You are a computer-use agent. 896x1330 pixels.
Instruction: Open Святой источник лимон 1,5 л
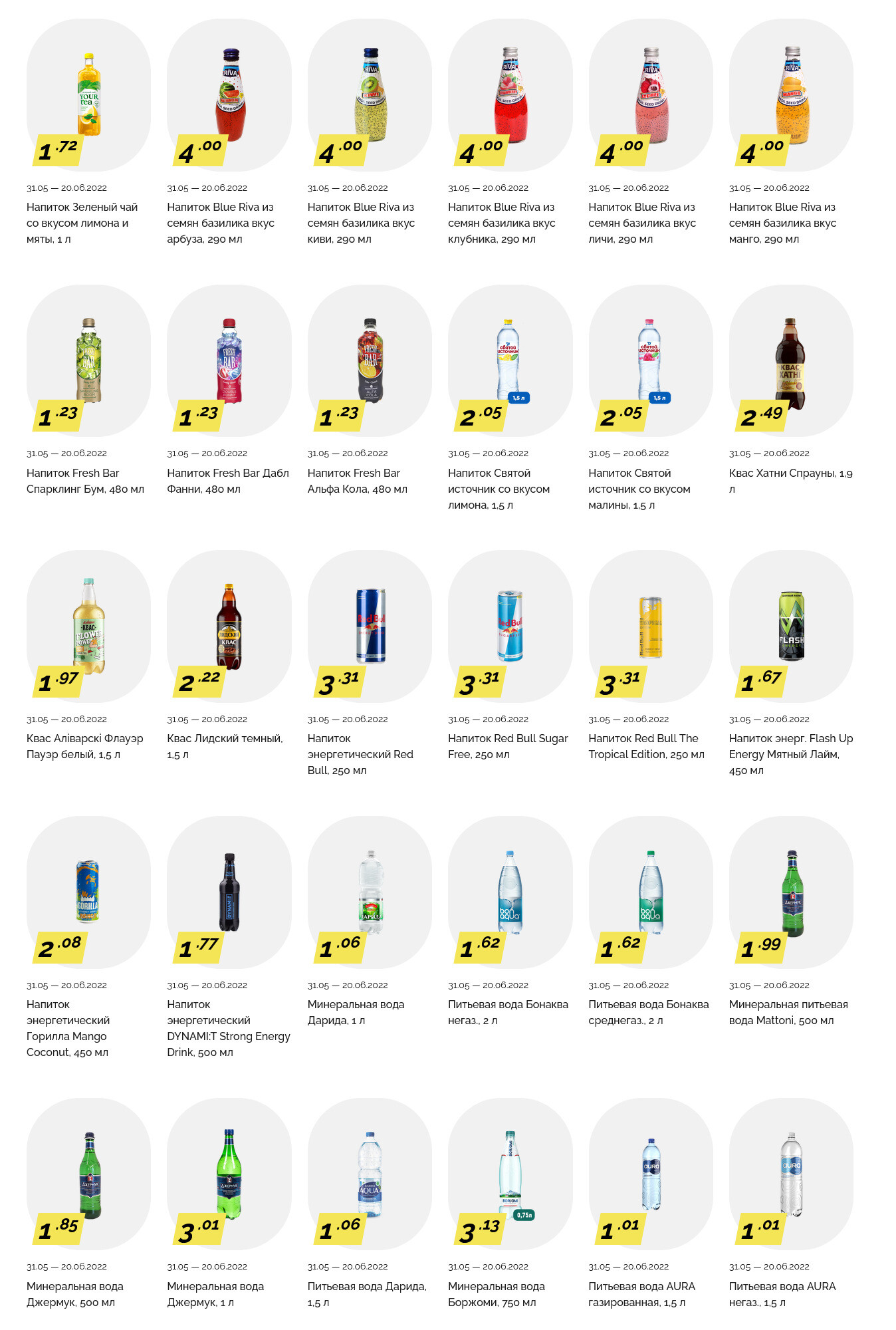pos(510,361)
